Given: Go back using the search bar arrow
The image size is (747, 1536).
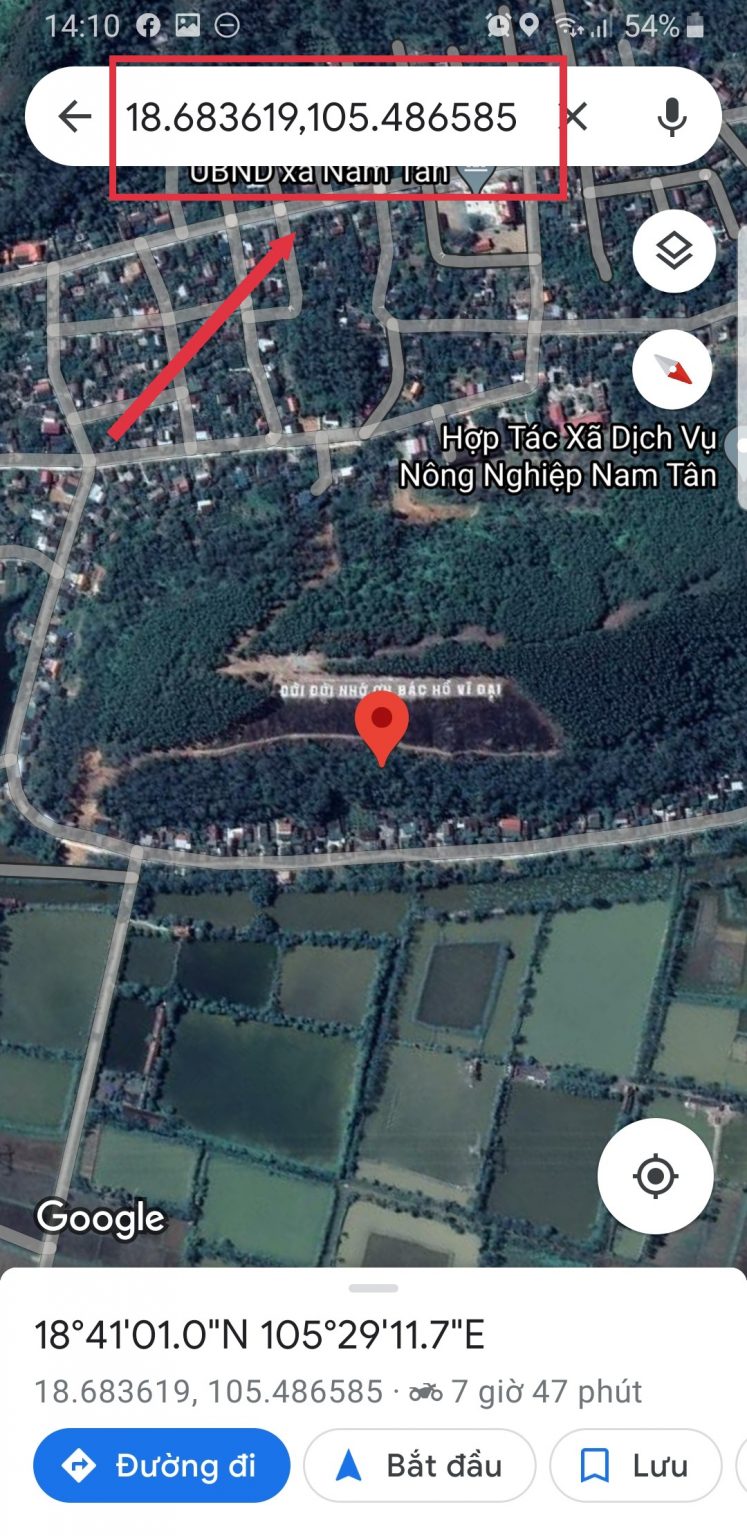Looking at the screenshot, I should click(75, 118).
